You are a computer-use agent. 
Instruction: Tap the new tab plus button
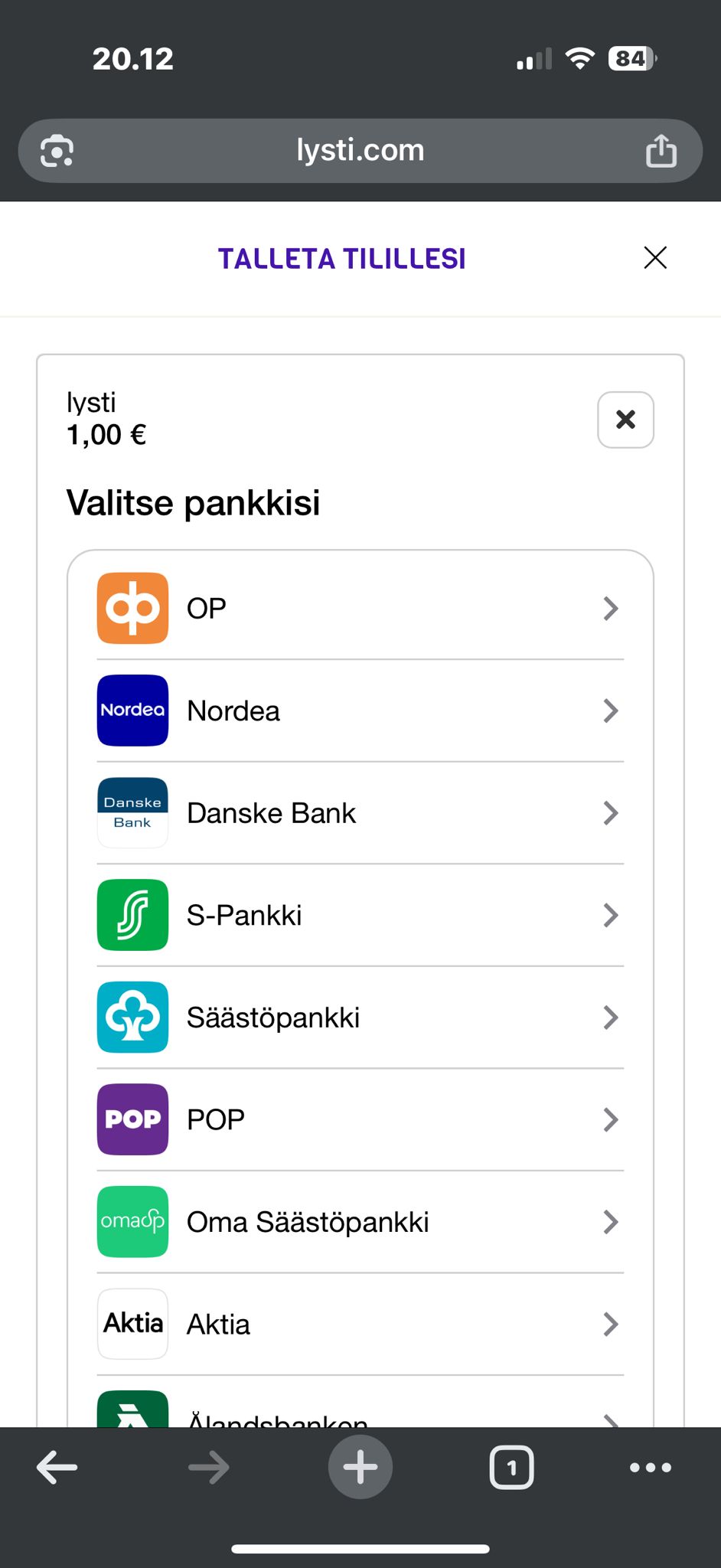click(360, 1467)
